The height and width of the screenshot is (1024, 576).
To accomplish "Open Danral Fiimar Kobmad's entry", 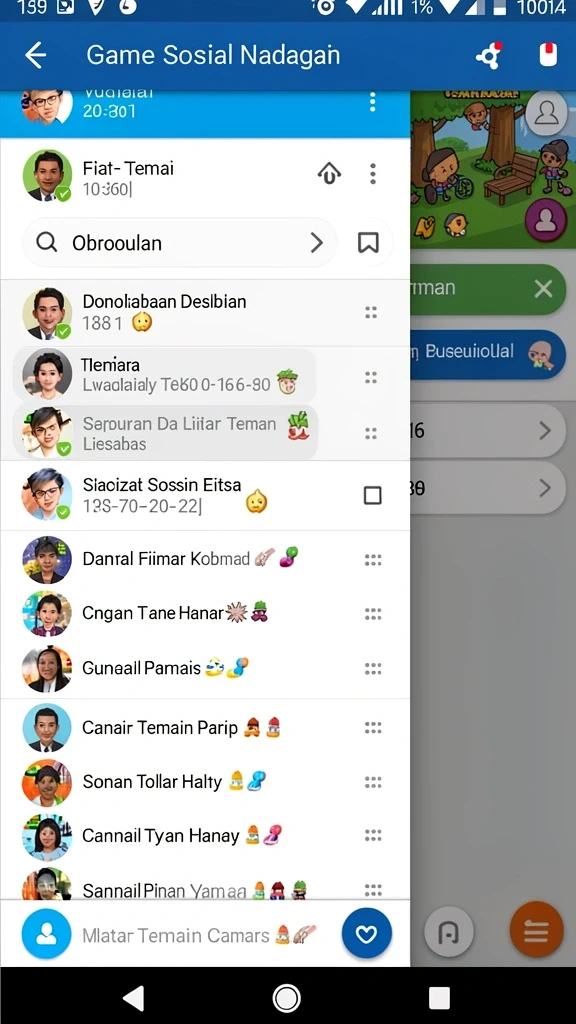I will [x=205, y=559].
